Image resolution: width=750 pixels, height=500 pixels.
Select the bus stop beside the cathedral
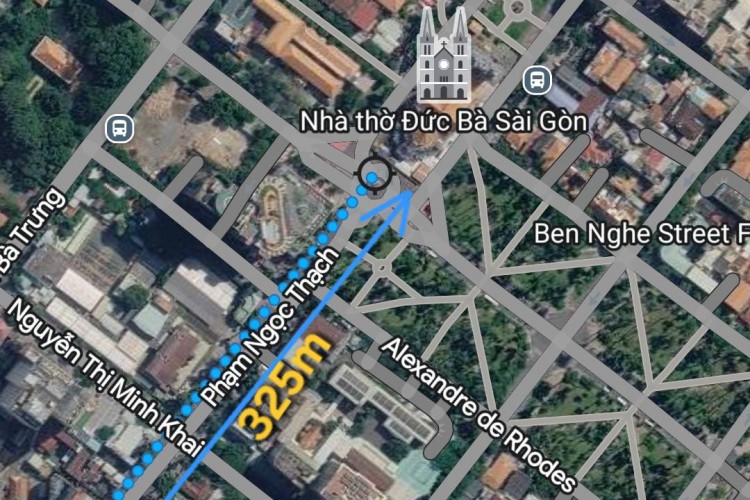tap(537, 79)
